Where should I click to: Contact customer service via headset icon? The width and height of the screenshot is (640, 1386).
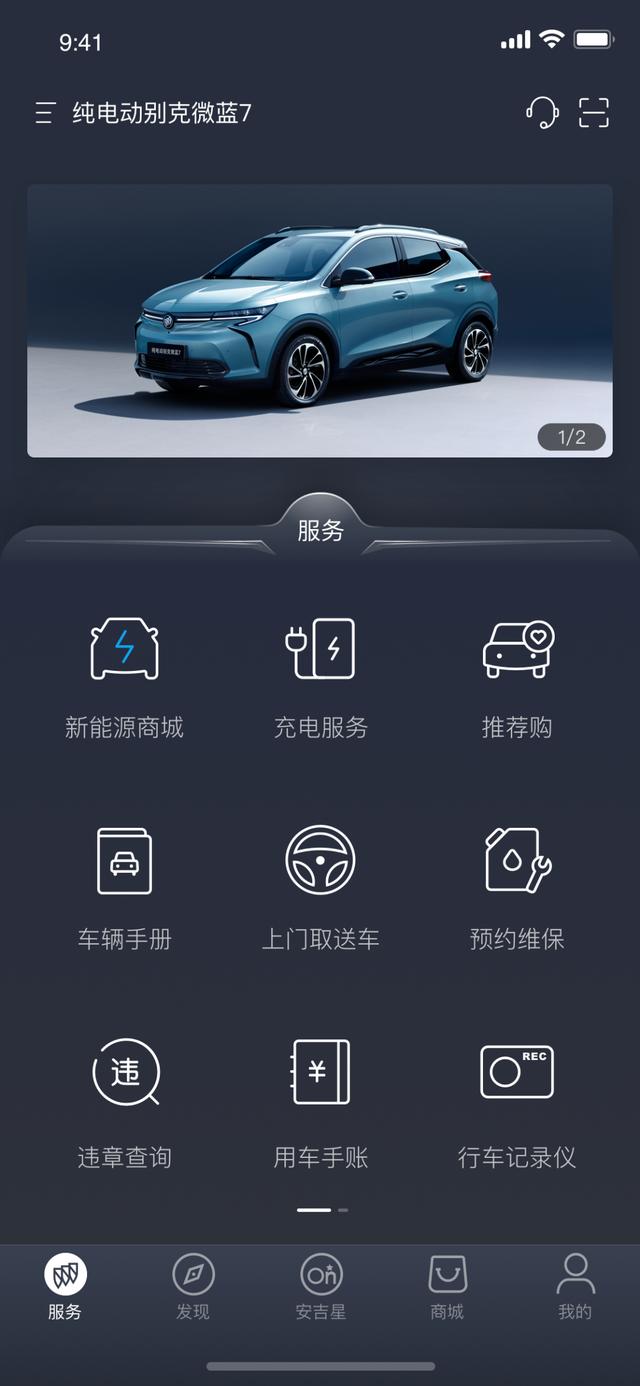click(x=542, y=112)
